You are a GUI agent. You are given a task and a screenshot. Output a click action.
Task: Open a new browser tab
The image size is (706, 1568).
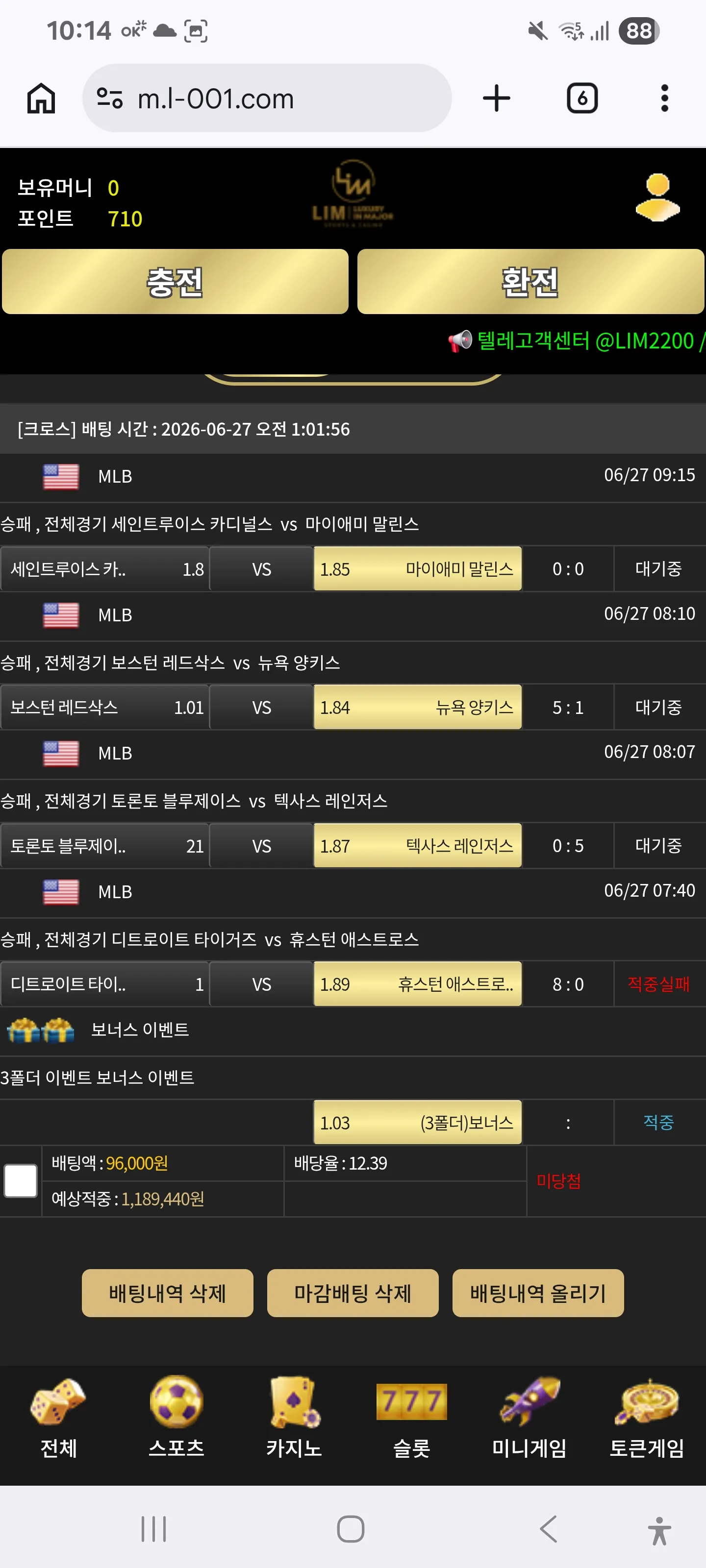(497, 98)
